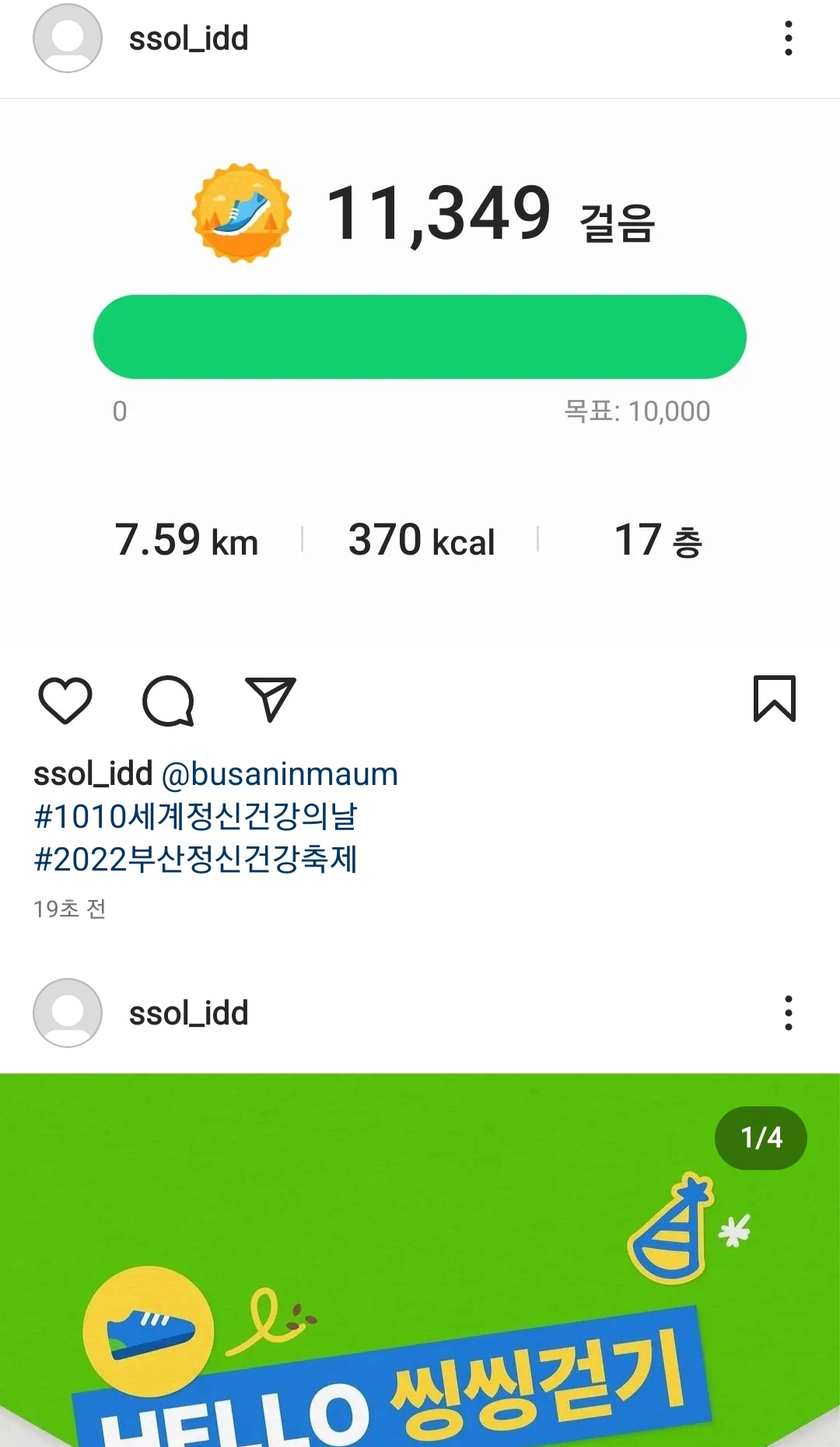Open hashtag #1010세계정신건강의날
Screen dimensions: 840x1447
click(195, 816)
